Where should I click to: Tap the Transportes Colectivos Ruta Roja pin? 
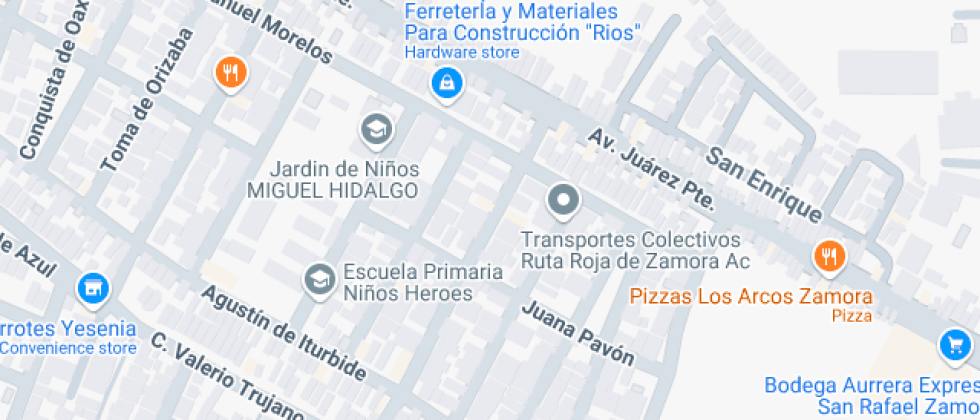click(564, 201)
